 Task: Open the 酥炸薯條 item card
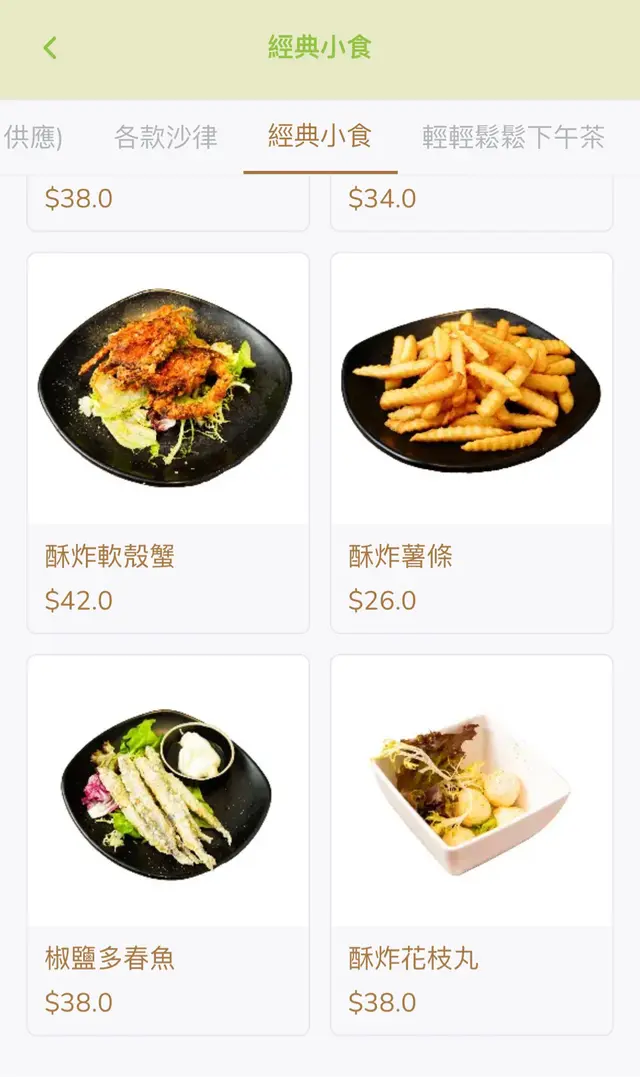(471, 442)
